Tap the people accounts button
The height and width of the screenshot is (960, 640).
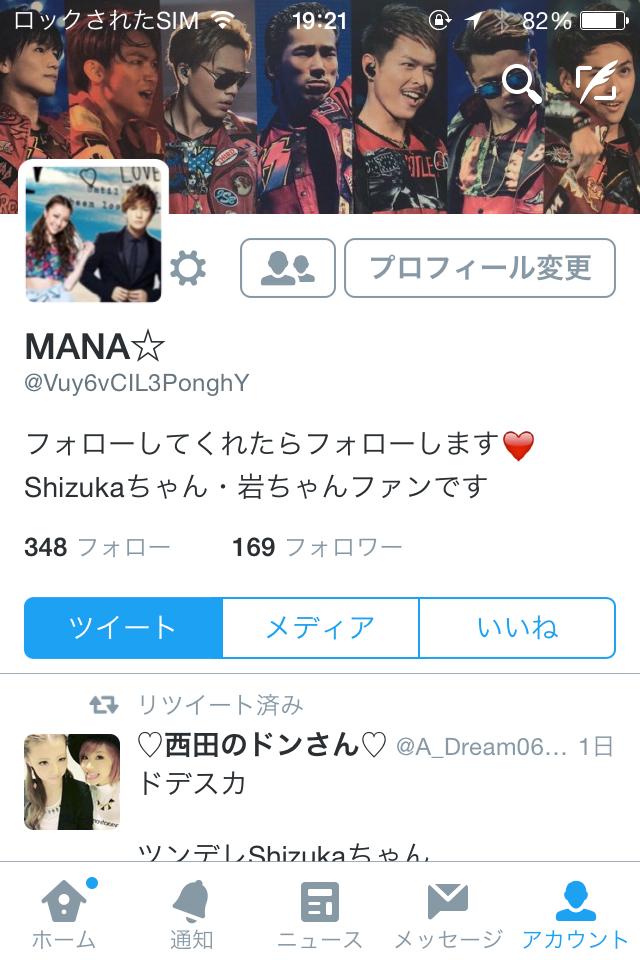(287, 268)
